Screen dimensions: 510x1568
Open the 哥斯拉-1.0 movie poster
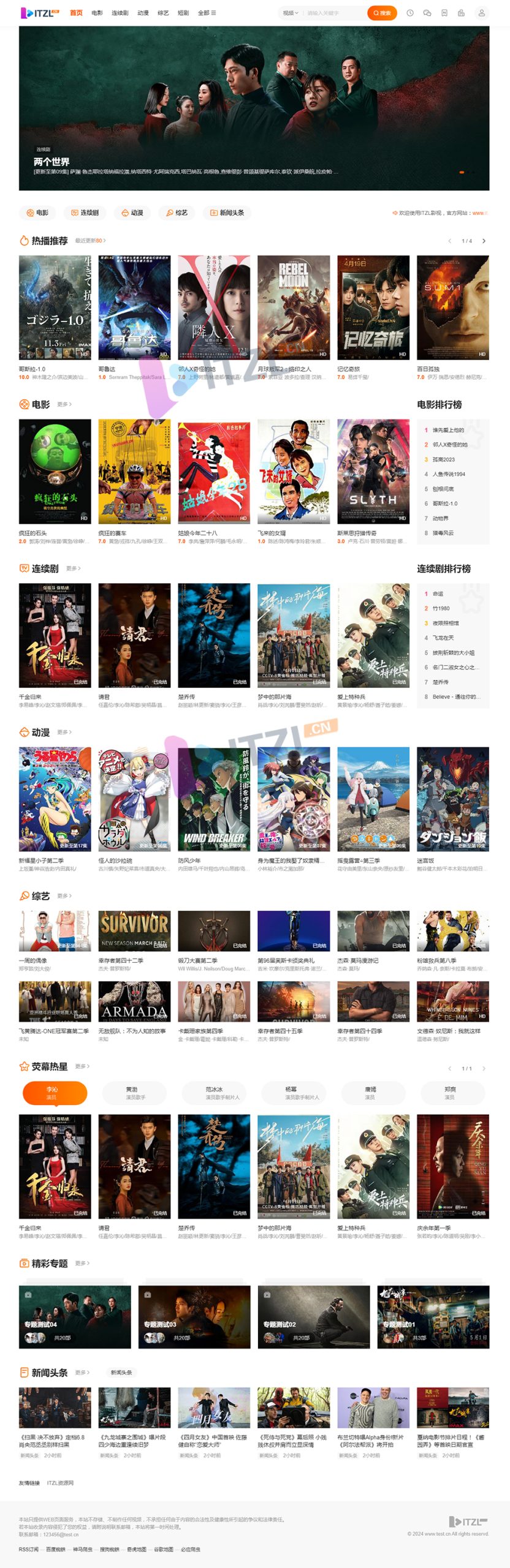[x=55, y=307]
